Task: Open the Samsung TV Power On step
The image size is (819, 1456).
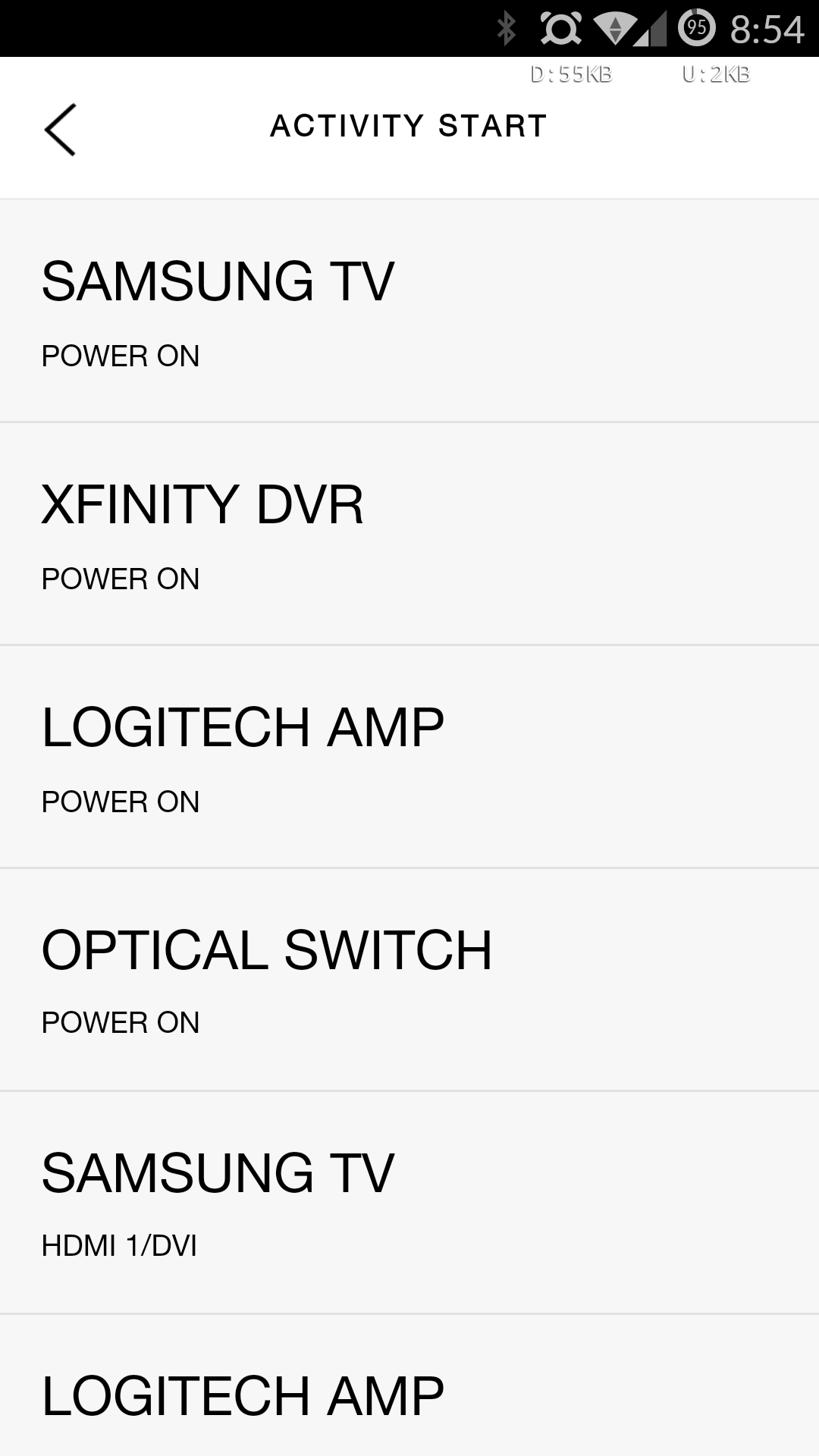Action: (x=409, y=311)
